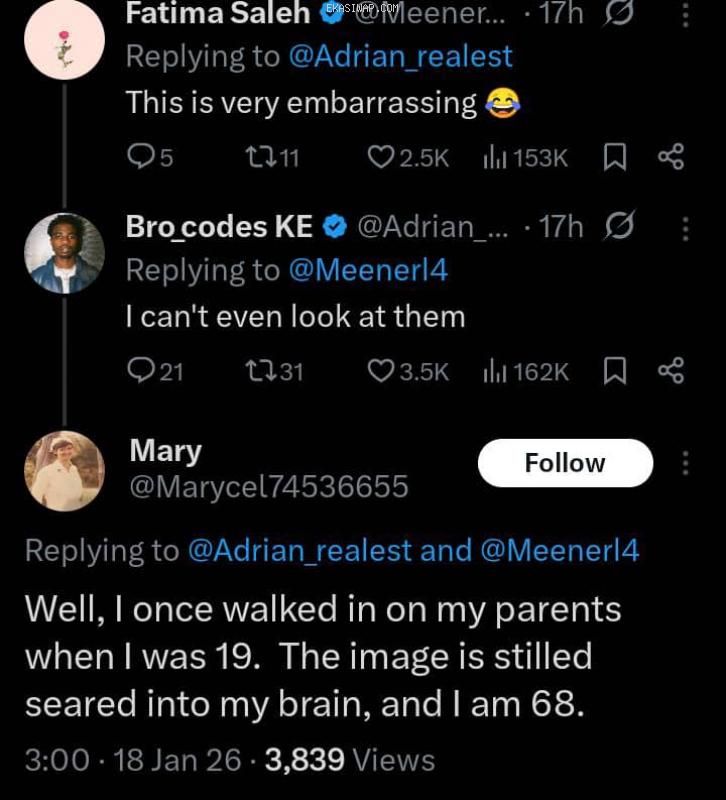Reply to Bro_codes KE's post

[x=141, y=371]
